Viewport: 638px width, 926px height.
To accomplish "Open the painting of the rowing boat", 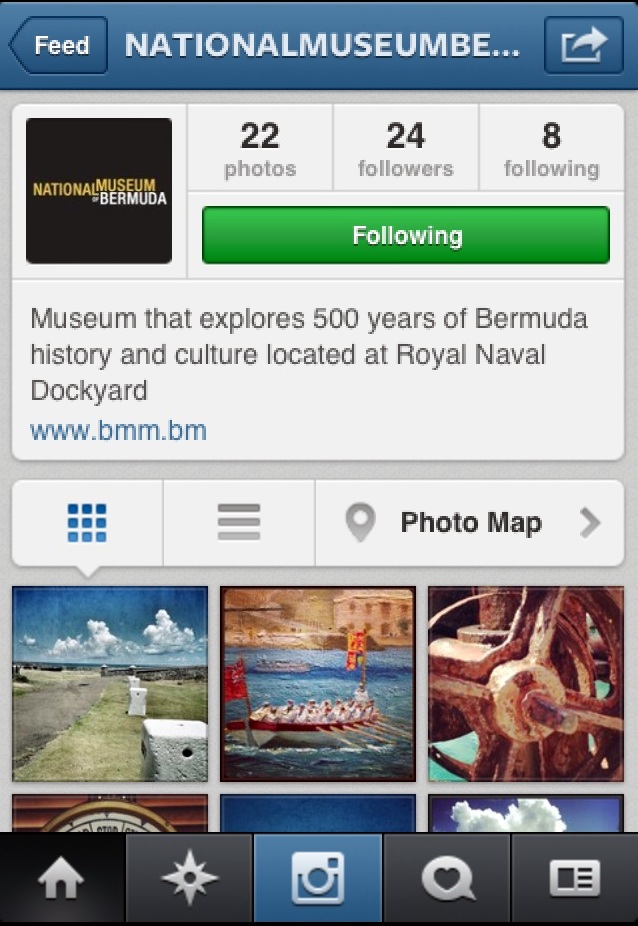I will [x=317, y=683].
